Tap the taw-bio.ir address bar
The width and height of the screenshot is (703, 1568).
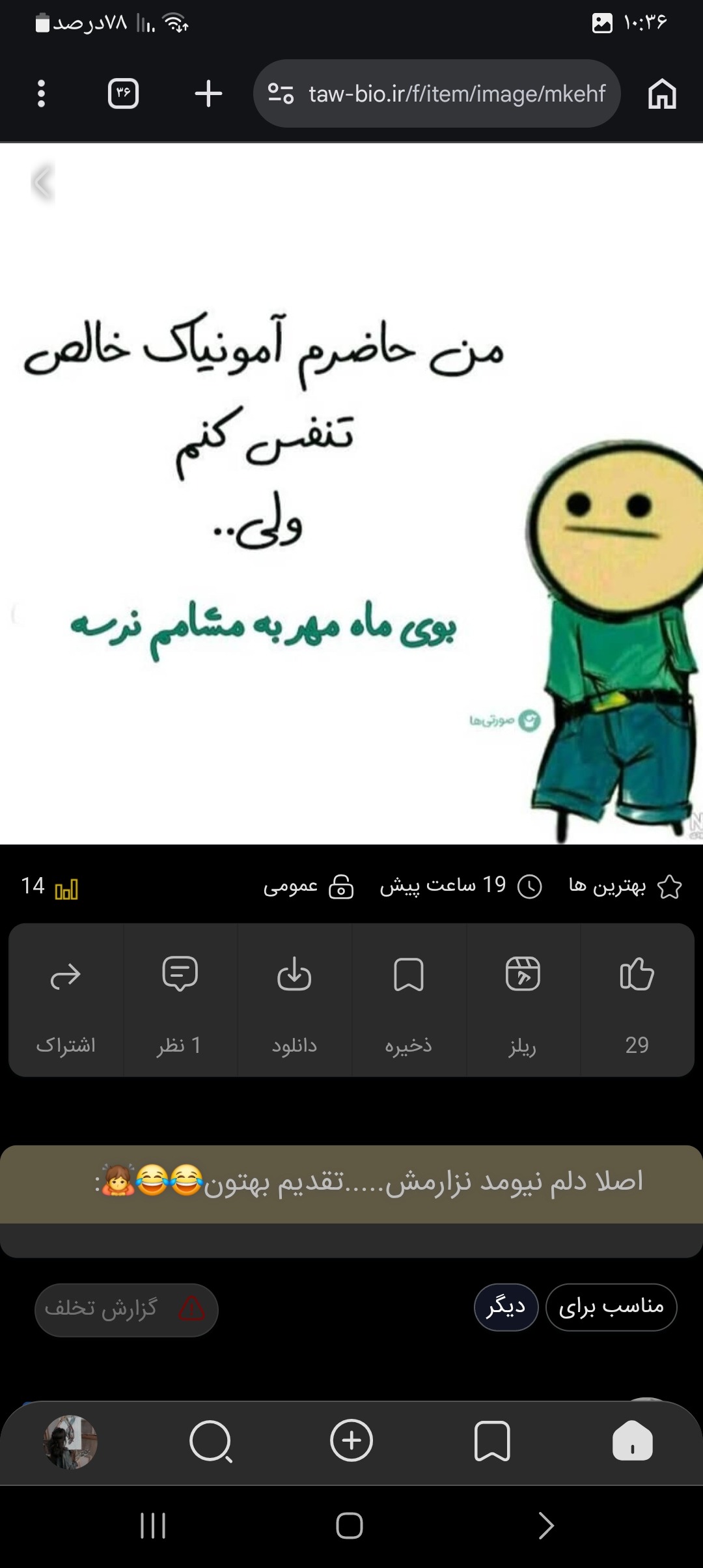(x=437, y=94)
